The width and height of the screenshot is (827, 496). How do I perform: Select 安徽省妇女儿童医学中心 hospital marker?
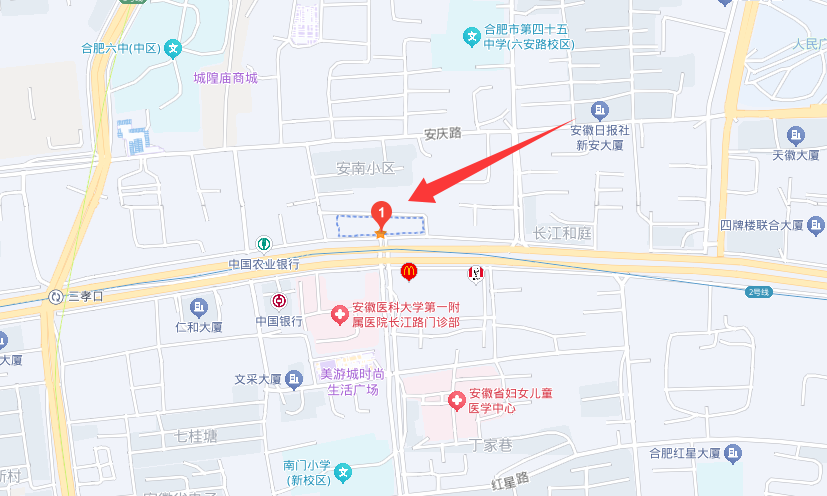tap(457, 400)
